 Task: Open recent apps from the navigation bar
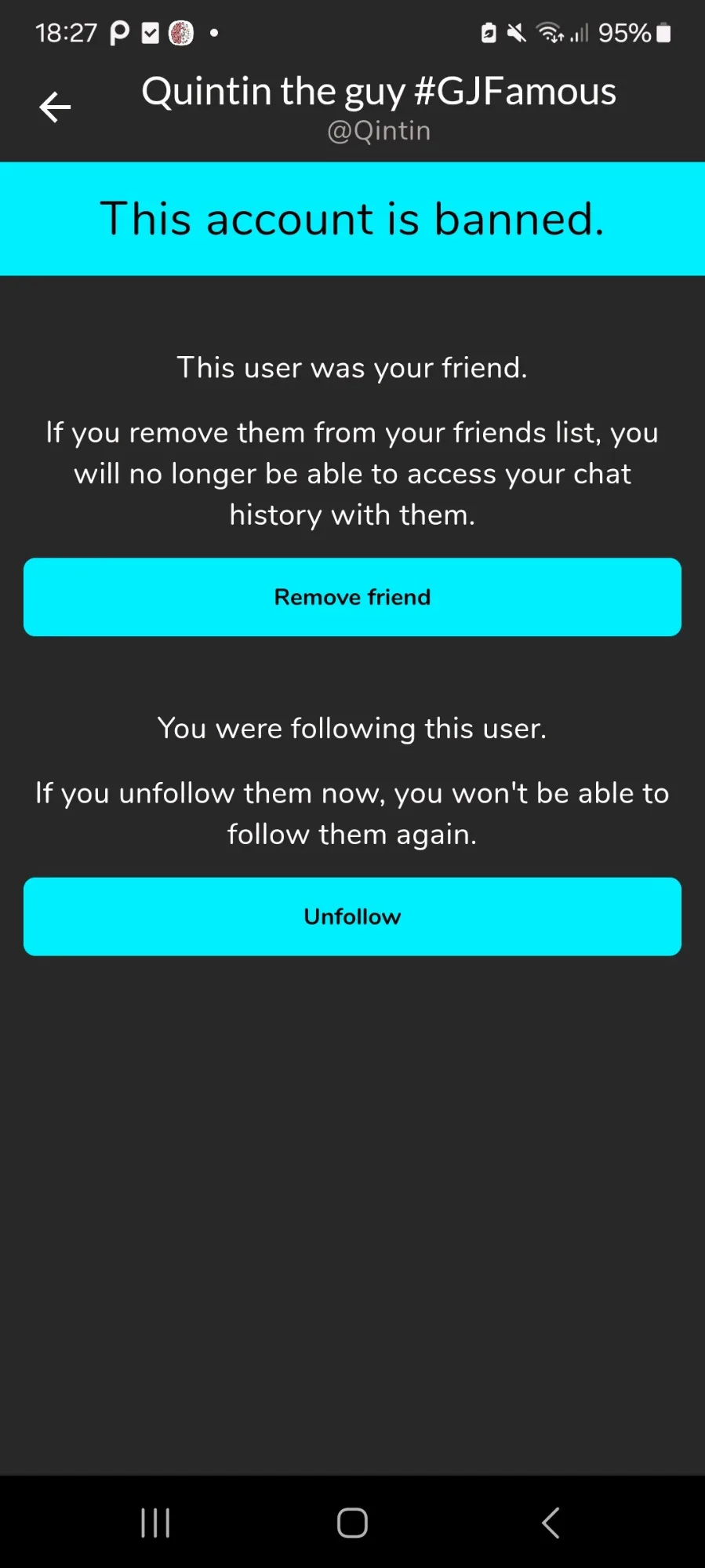(155, 1523)
